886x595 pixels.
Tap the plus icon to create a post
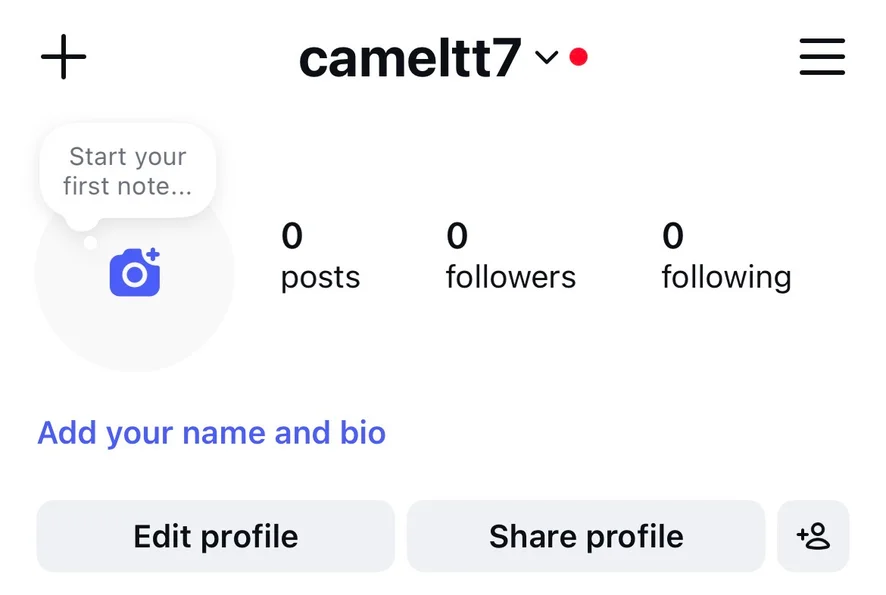tap(64, 57)
